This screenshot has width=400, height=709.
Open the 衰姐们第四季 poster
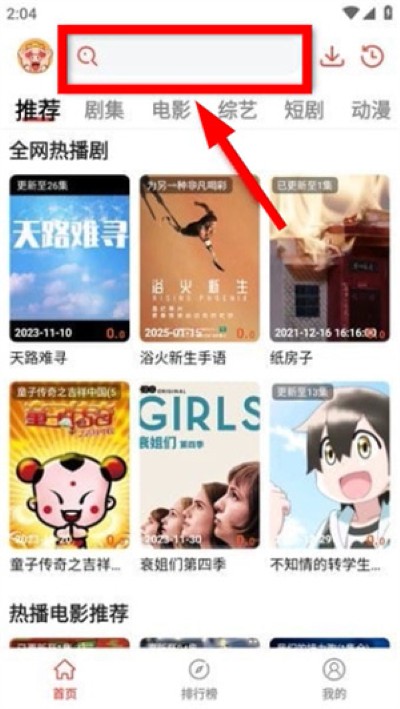[200, 465]
